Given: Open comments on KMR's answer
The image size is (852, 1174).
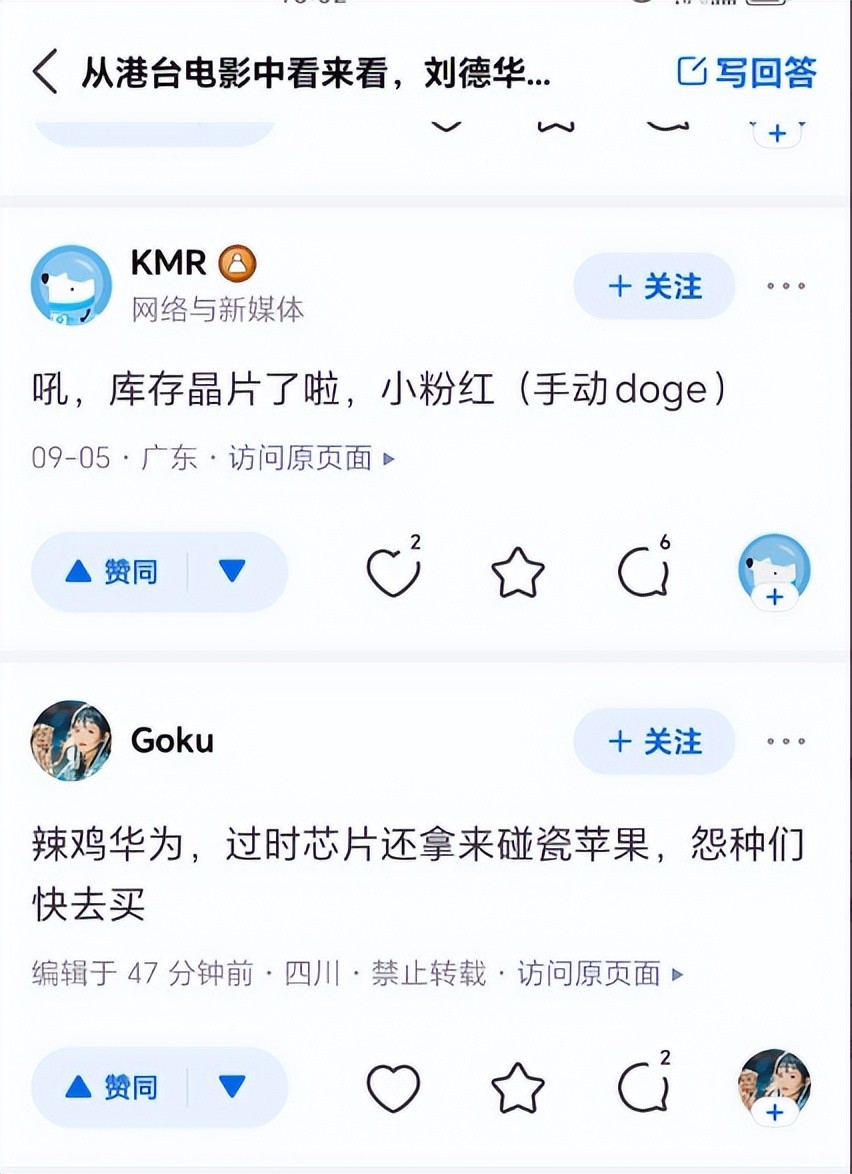Looking at the screenshot, I should click(x=643, y=573).
